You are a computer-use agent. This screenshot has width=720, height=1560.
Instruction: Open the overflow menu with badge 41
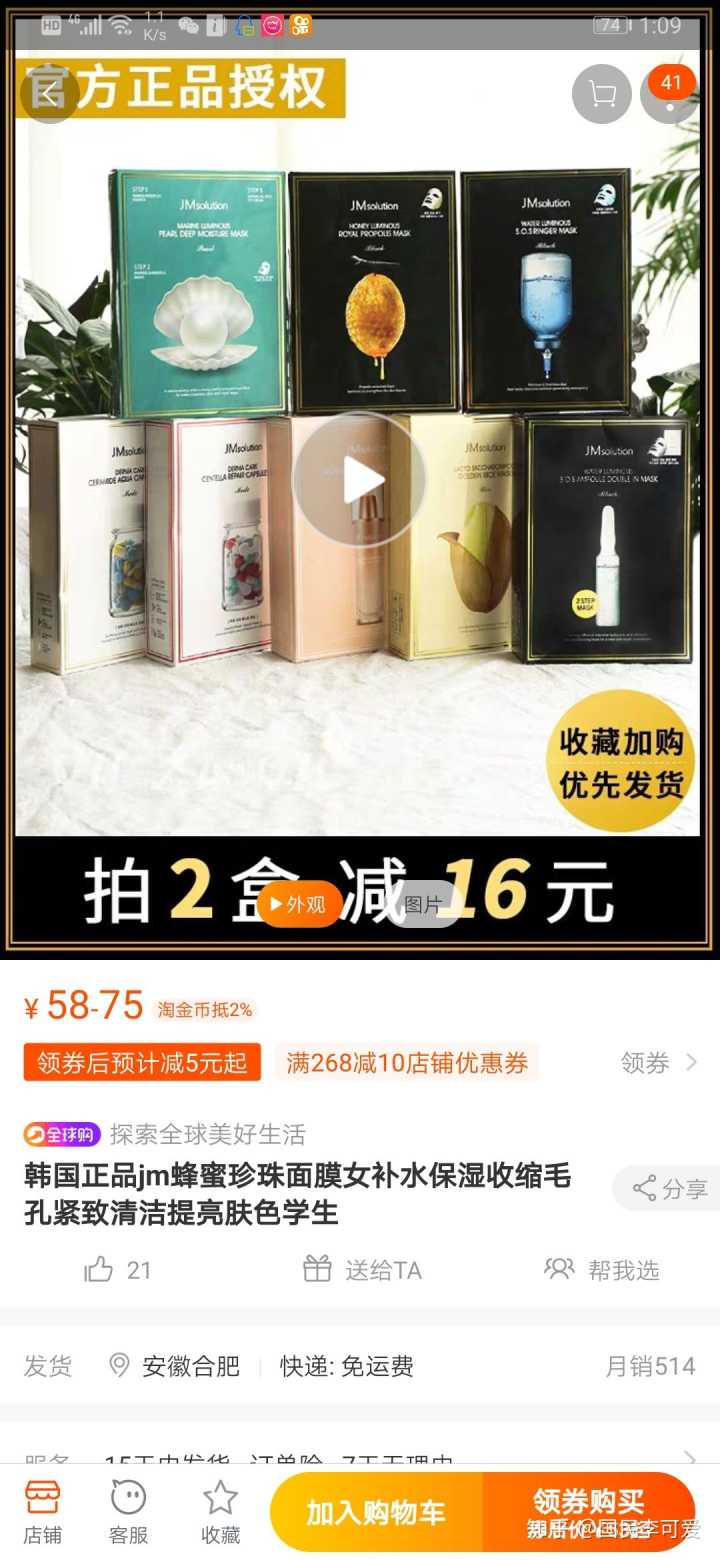[670, 94]
